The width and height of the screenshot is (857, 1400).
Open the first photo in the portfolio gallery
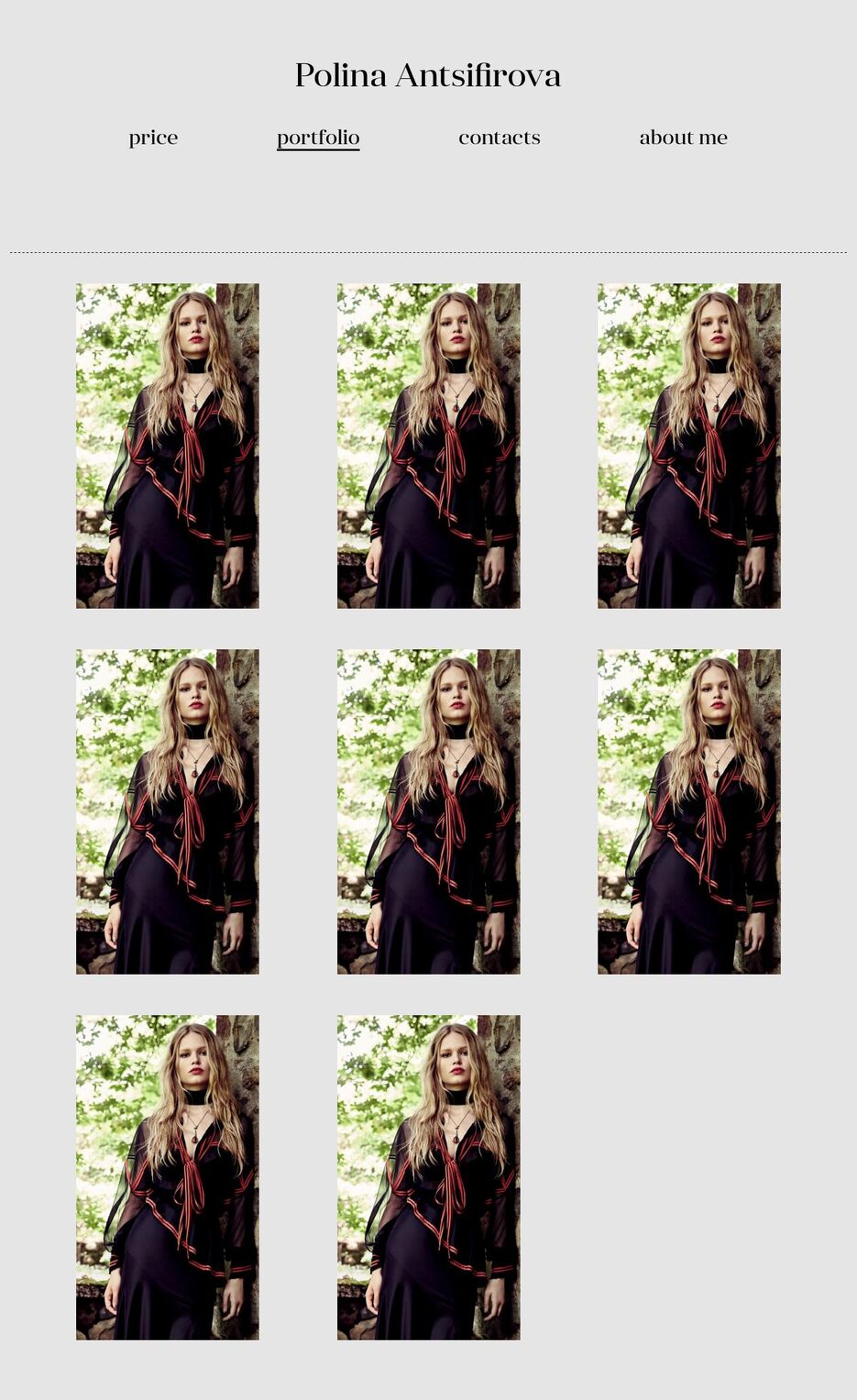pyautogui.click(x=168, y=446)
